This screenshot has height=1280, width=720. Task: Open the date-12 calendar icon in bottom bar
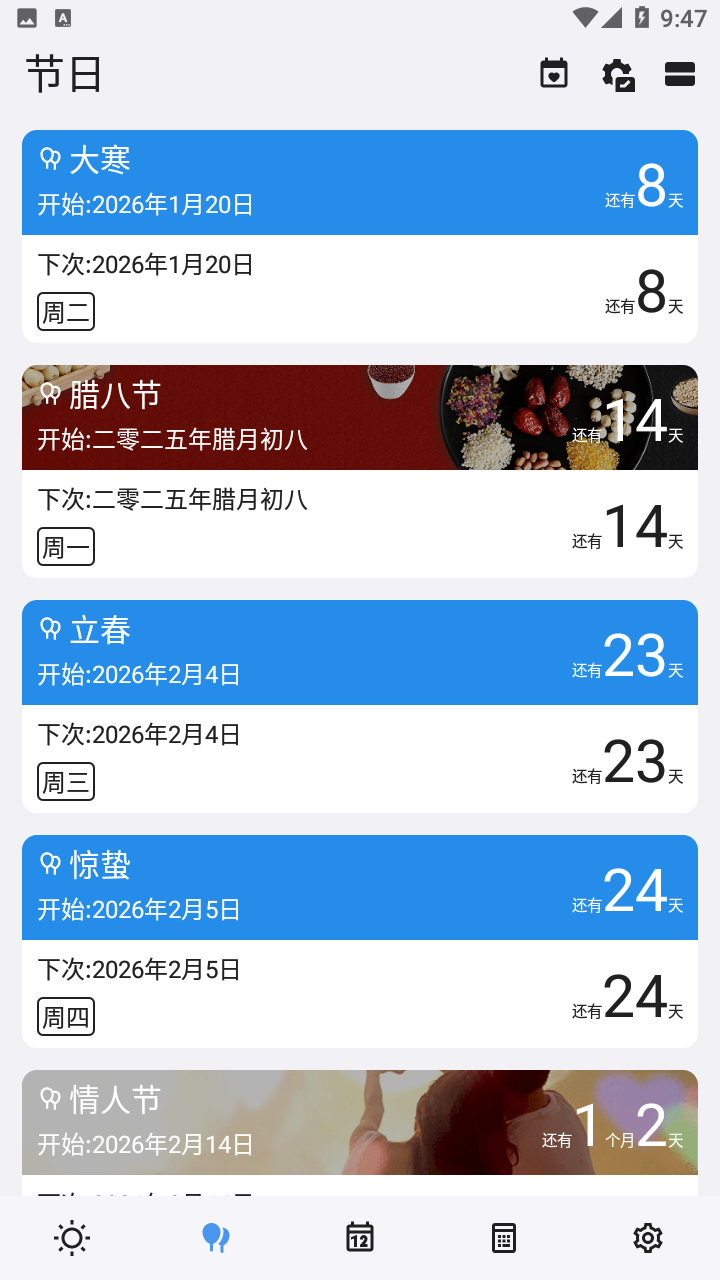tap(359, 1237)
